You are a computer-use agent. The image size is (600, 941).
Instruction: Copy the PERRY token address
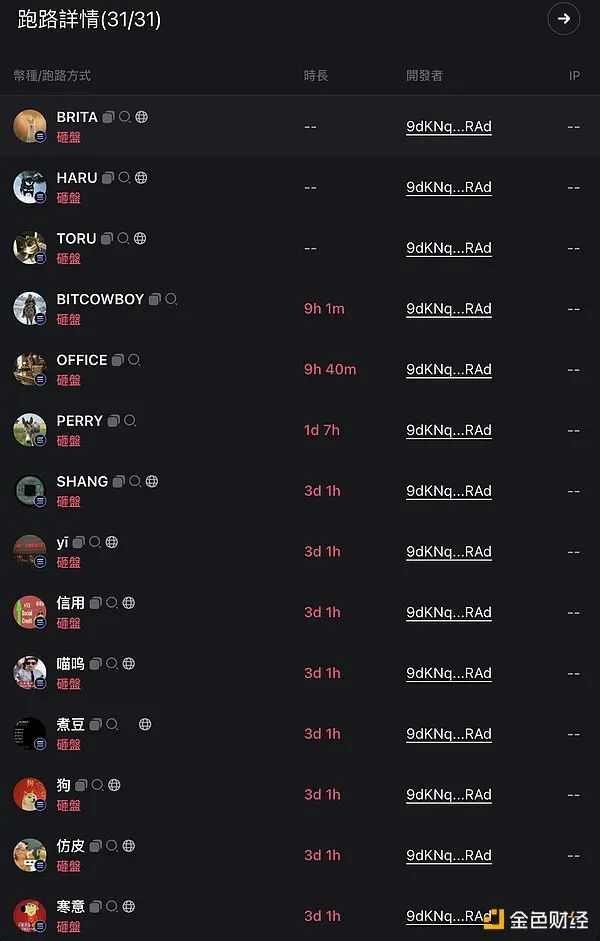click(114, 421)
